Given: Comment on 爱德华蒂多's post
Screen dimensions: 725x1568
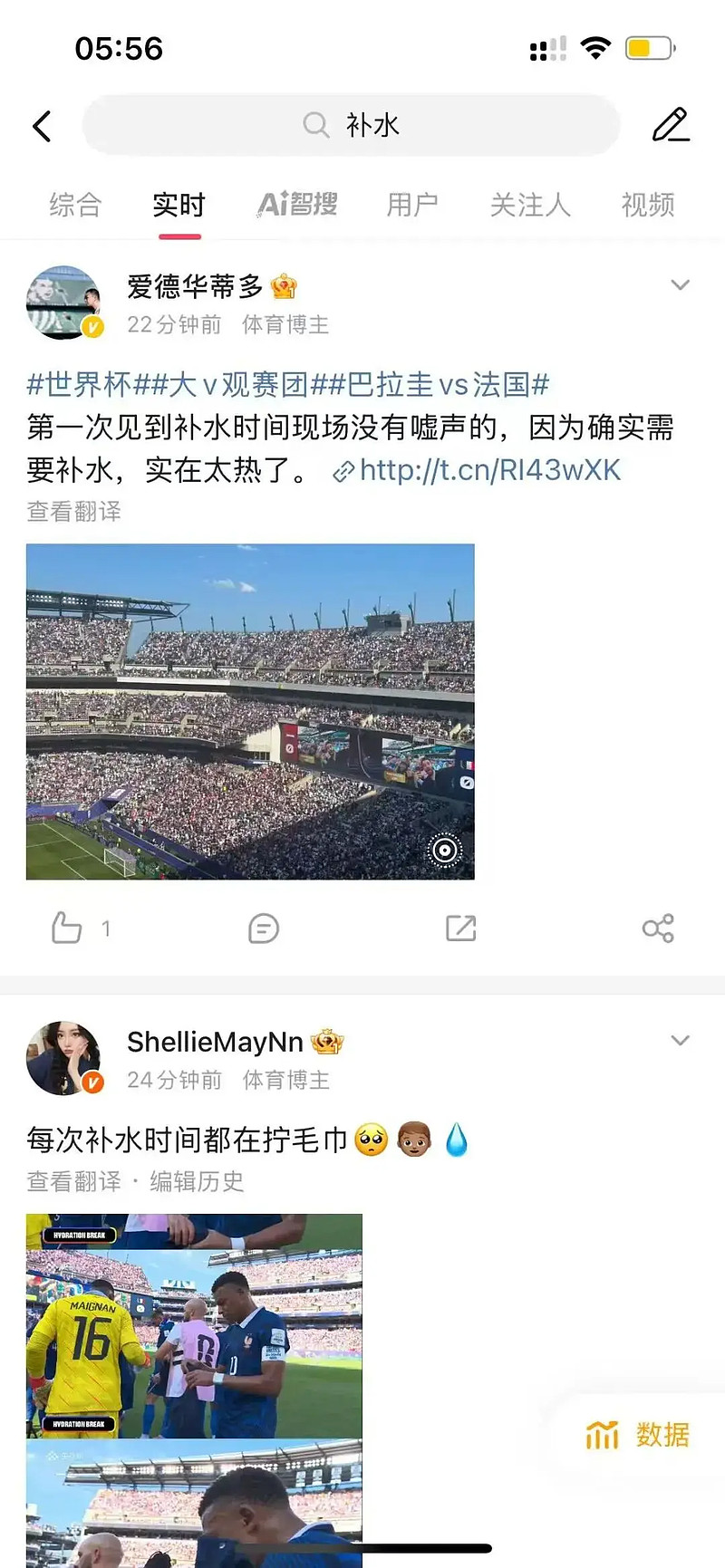Looking at the screenshot, I should pyautogui.click(x=264, y=928).
